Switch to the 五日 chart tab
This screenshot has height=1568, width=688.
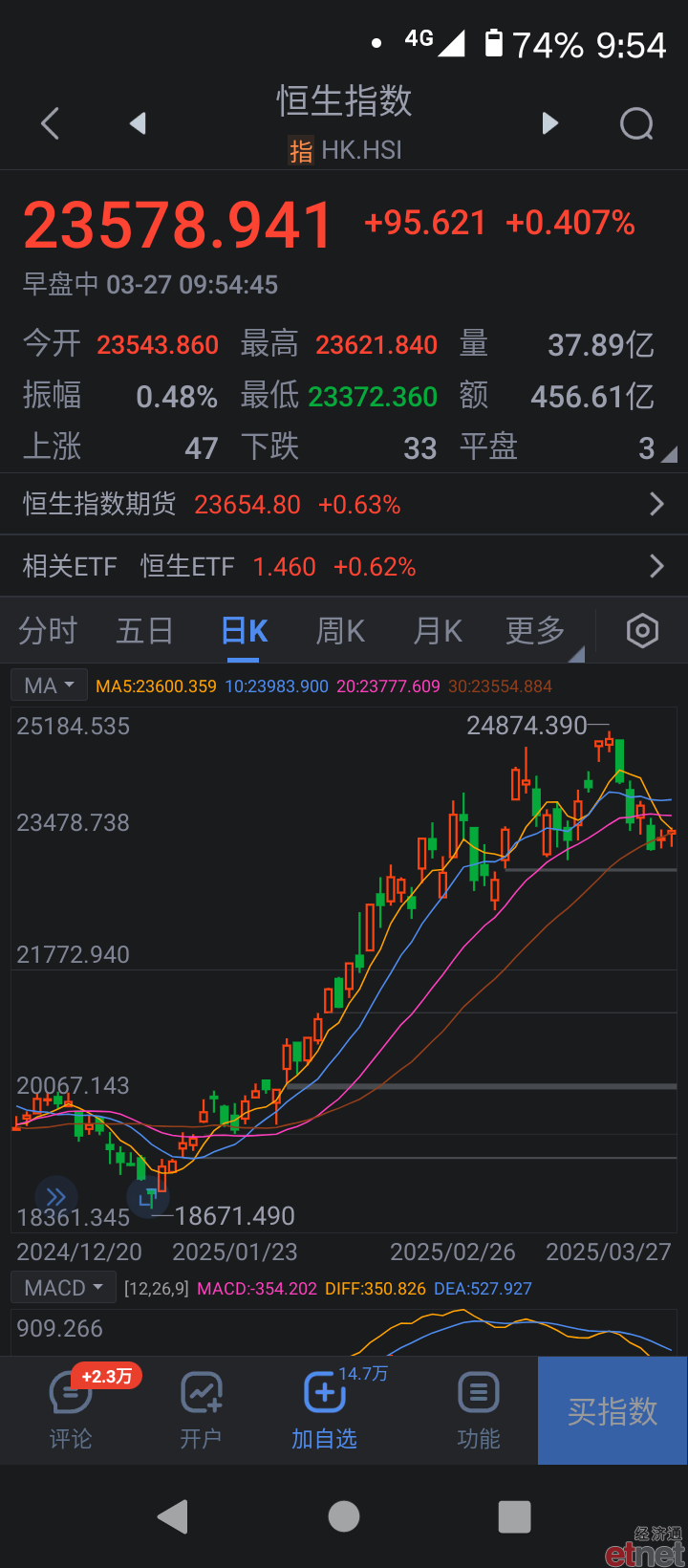click(x=144, y=631)
